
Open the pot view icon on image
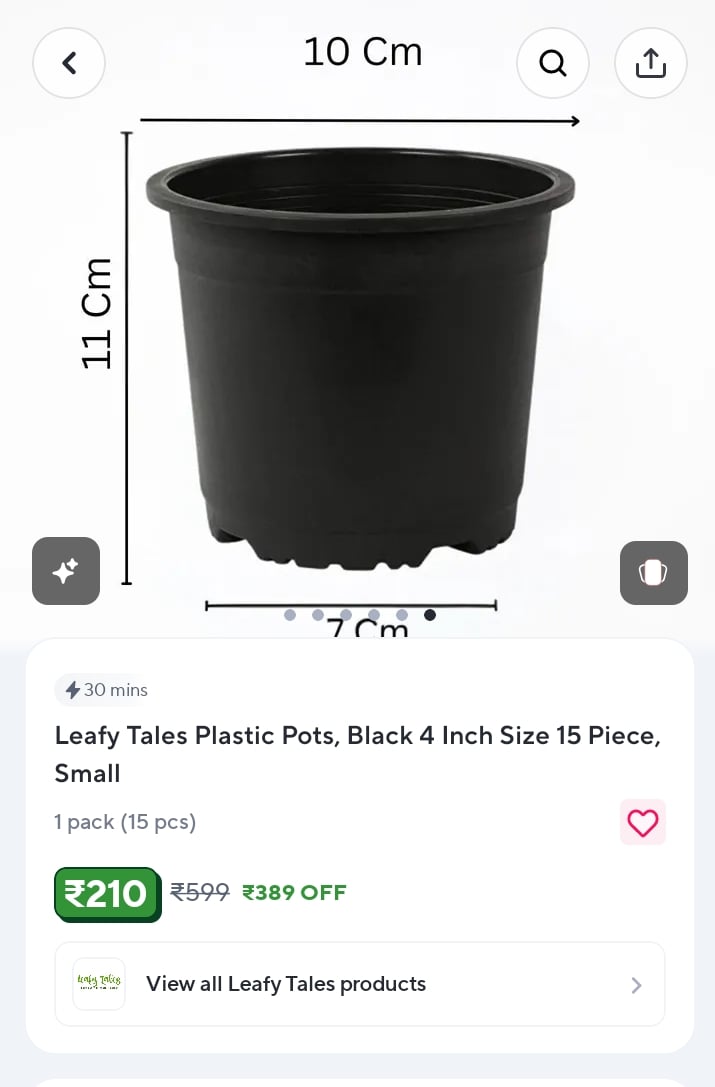[653, 573]
